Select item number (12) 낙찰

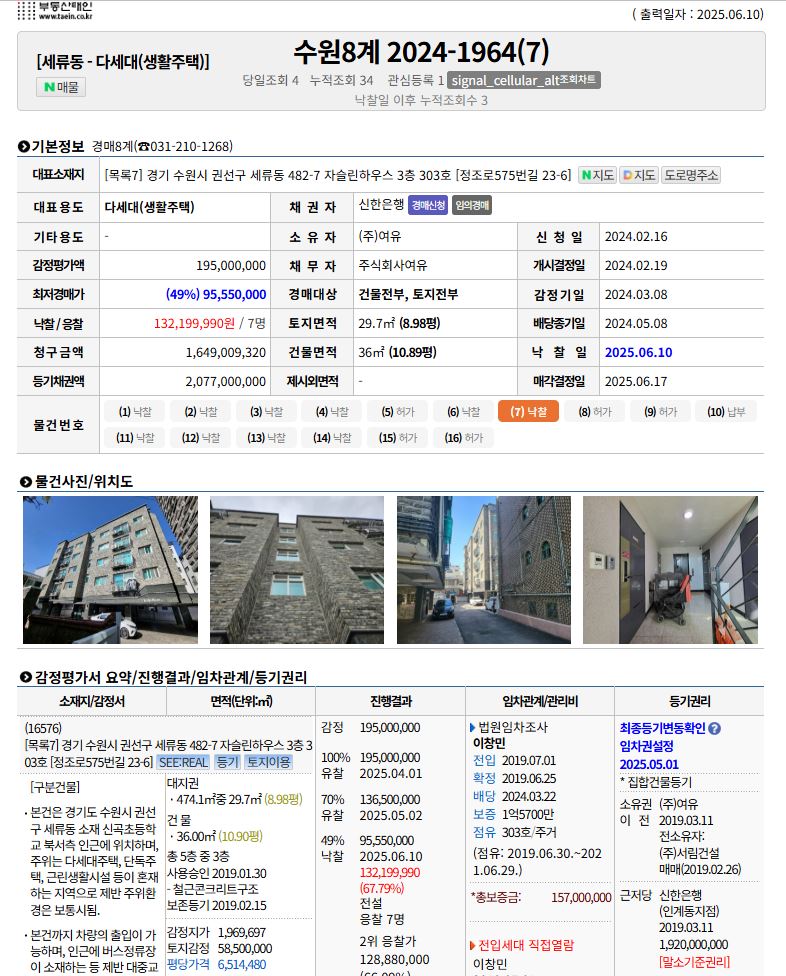tap(200, 437)
